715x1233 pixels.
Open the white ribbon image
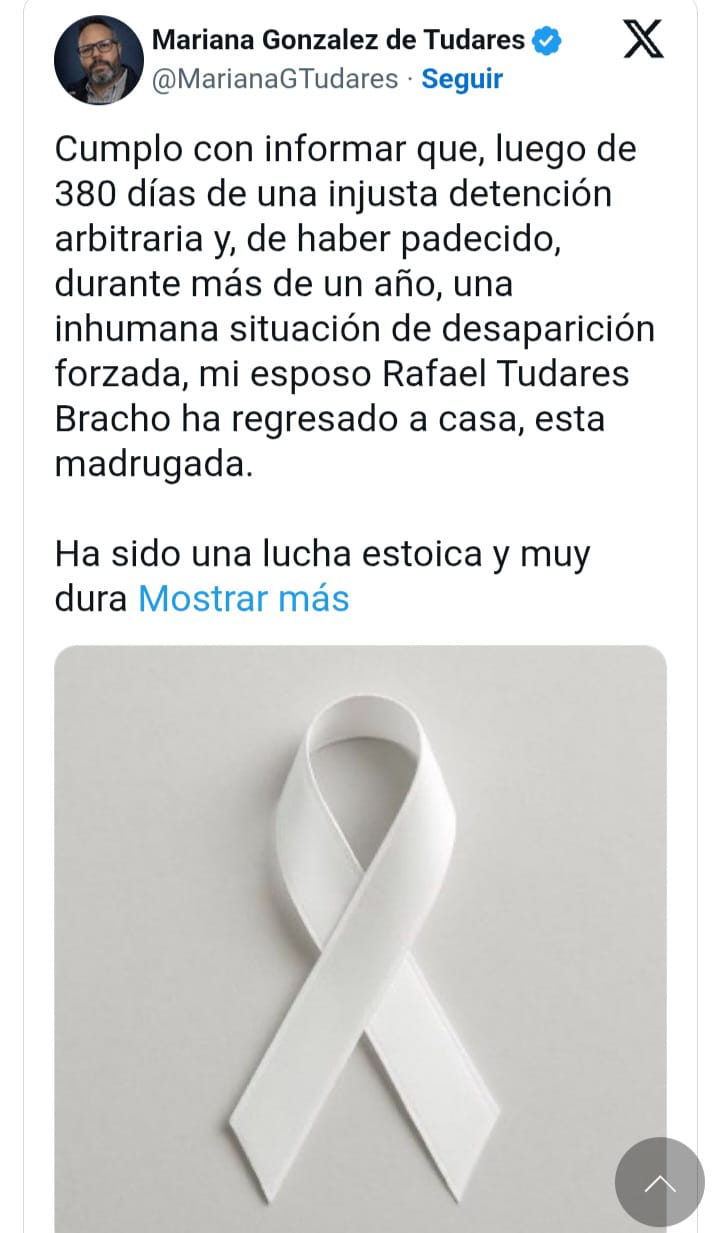(x=360, y=900)
